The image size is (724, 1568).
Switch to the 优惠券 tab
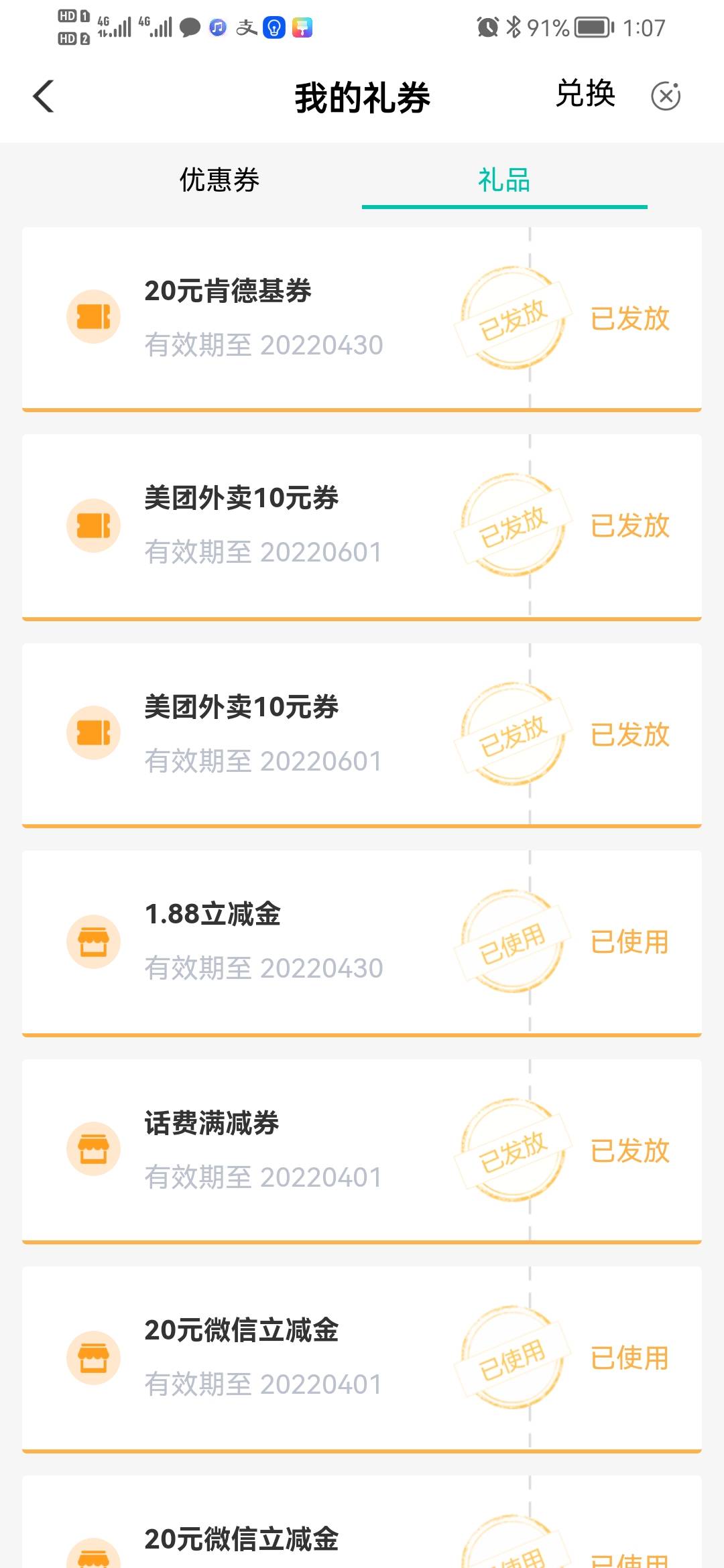(x=219, y=180)
